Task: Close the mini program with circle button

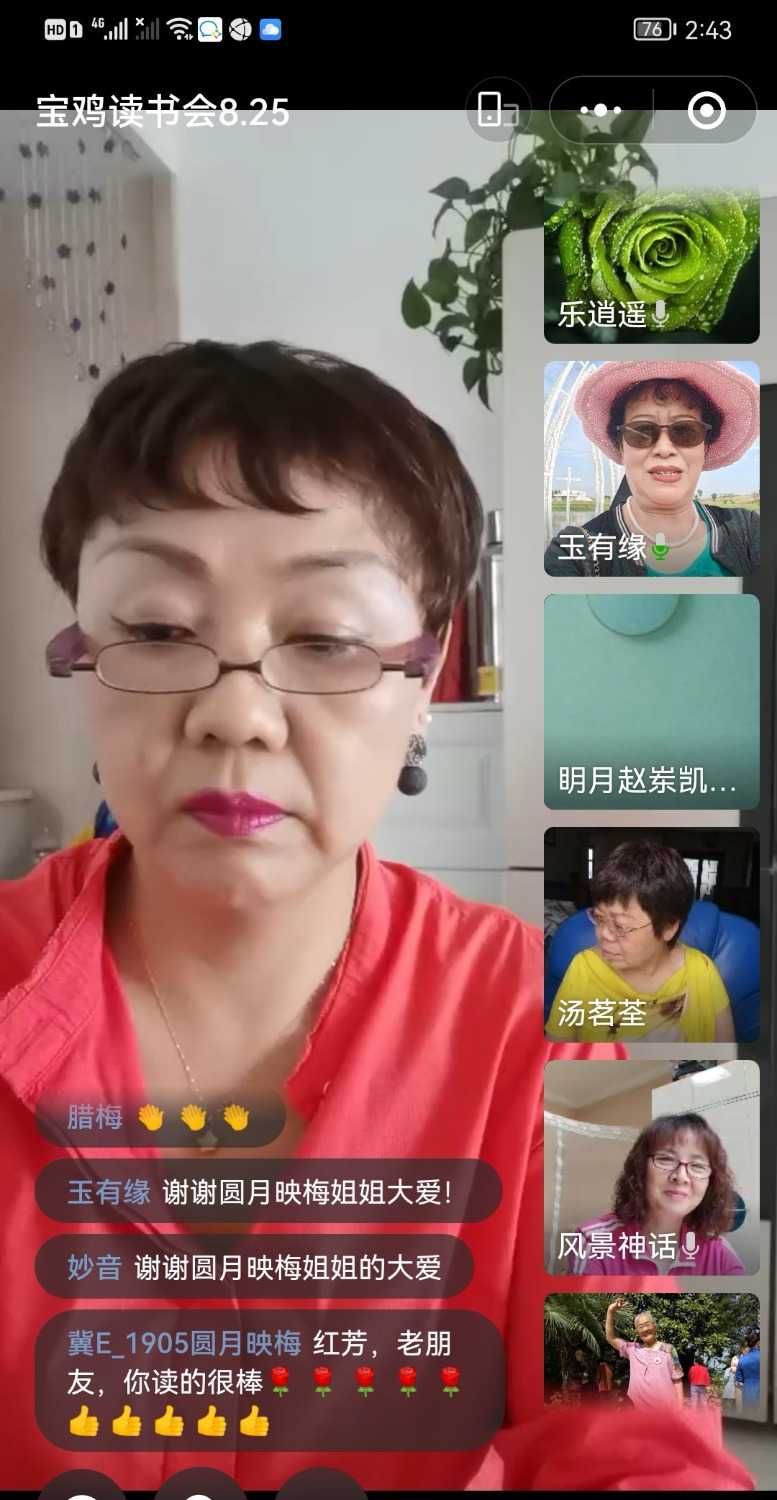Action: click(707, 110)
